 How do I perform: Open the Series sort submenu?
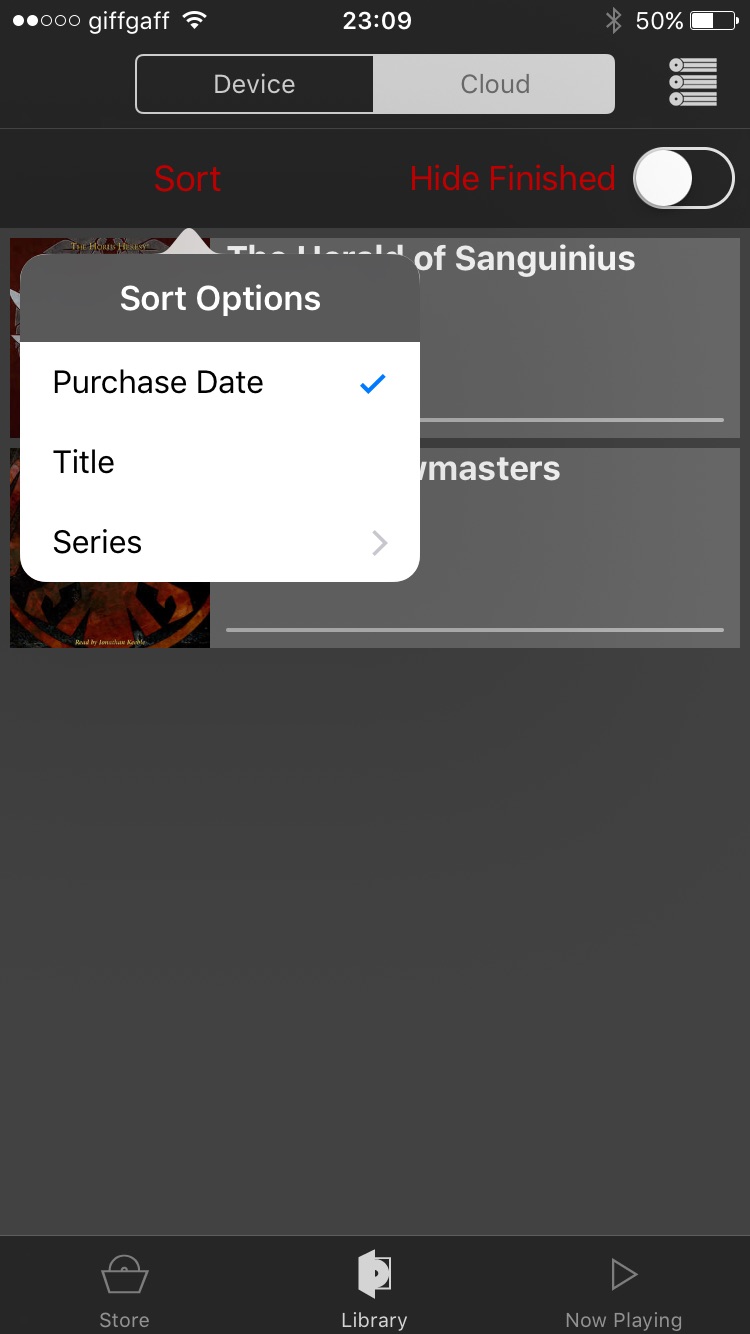click(220, 542)
